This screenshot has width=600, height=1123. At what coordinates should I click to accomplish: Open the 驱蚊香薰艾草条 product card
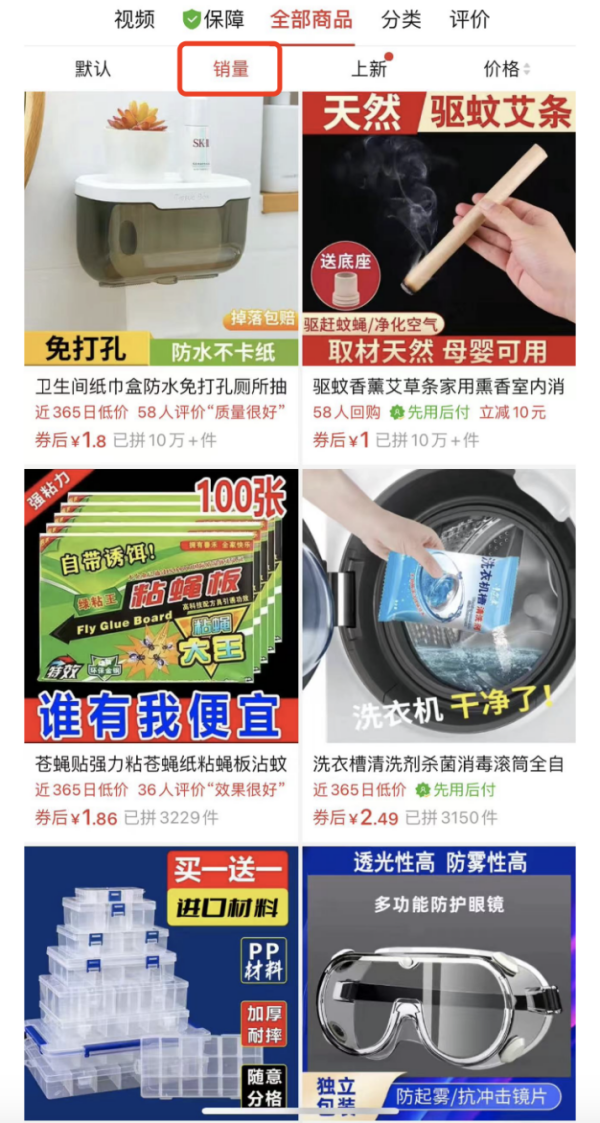pyautogui.click(x=439, y=230)
